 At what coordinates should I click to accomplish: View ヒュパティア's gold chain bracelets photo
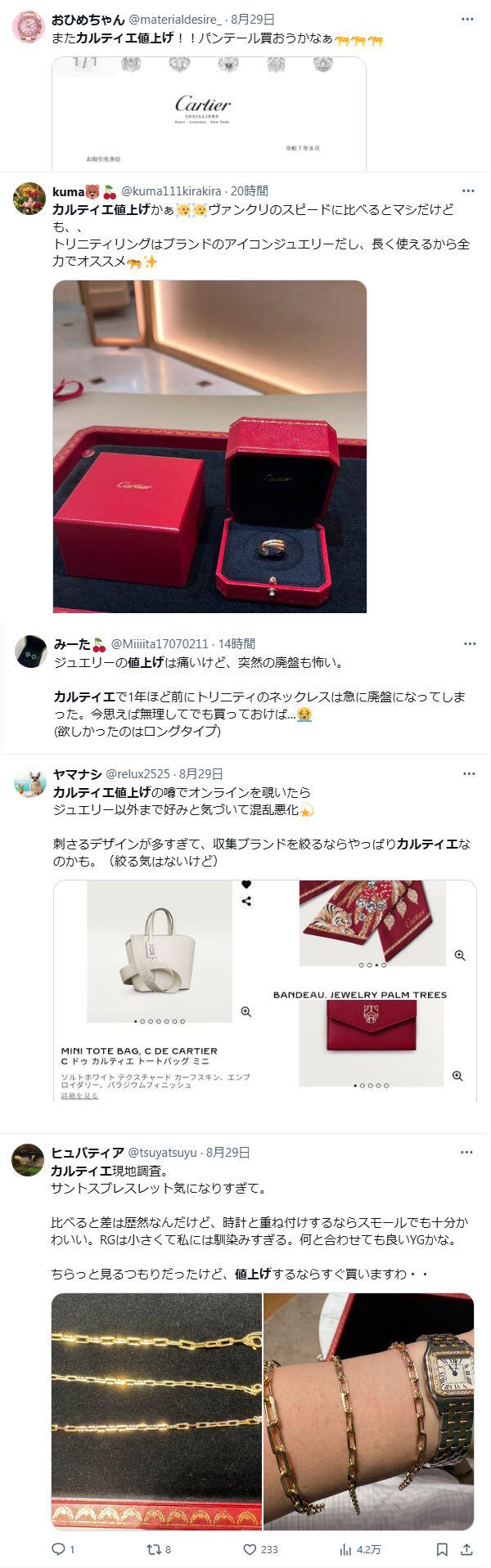[x=156, y=1412]
